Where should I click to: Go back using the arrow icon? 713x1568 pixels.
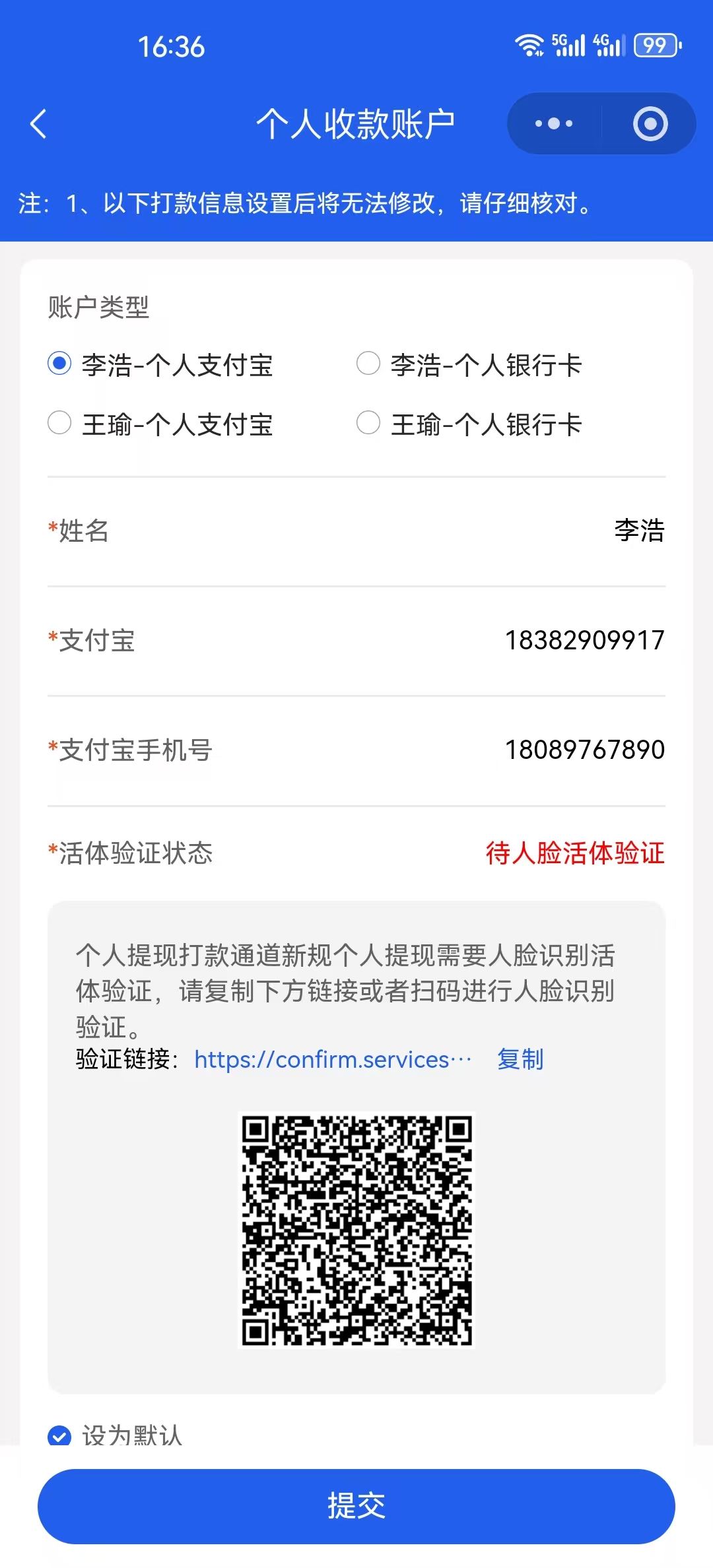click(x=38, y=124)
